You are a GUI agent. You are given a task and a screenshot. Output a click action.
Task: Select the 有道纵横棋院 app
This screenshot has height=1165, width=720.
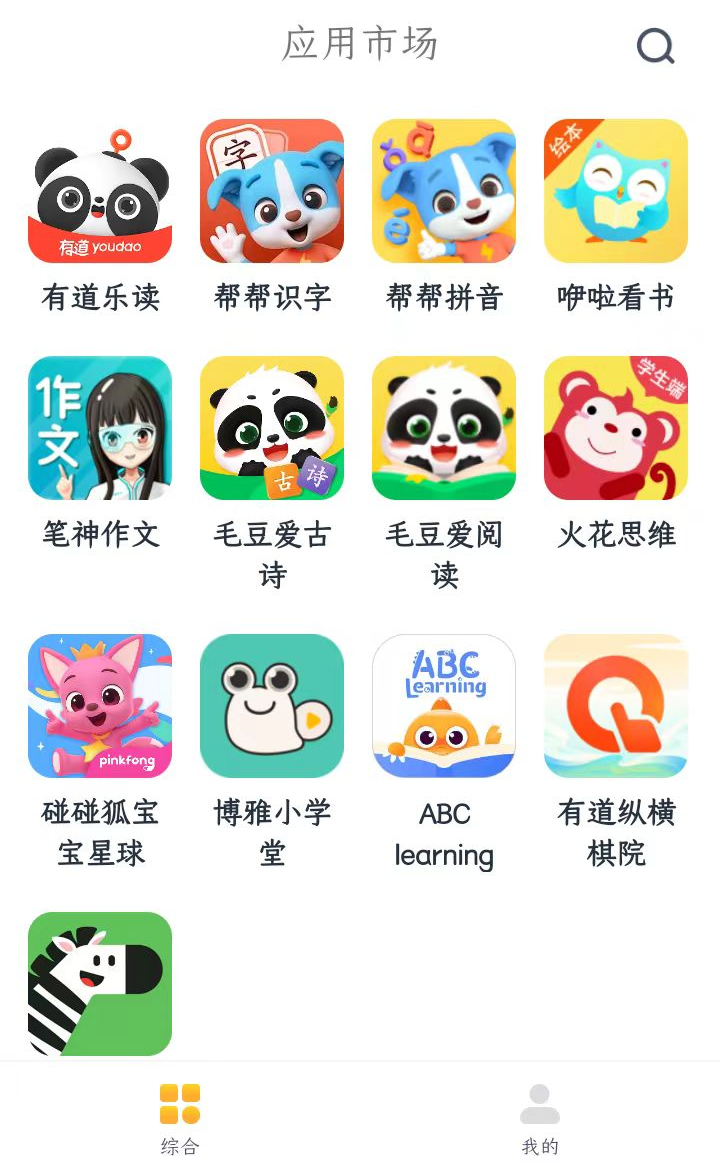pyautogui.click(x=616, y=706)
